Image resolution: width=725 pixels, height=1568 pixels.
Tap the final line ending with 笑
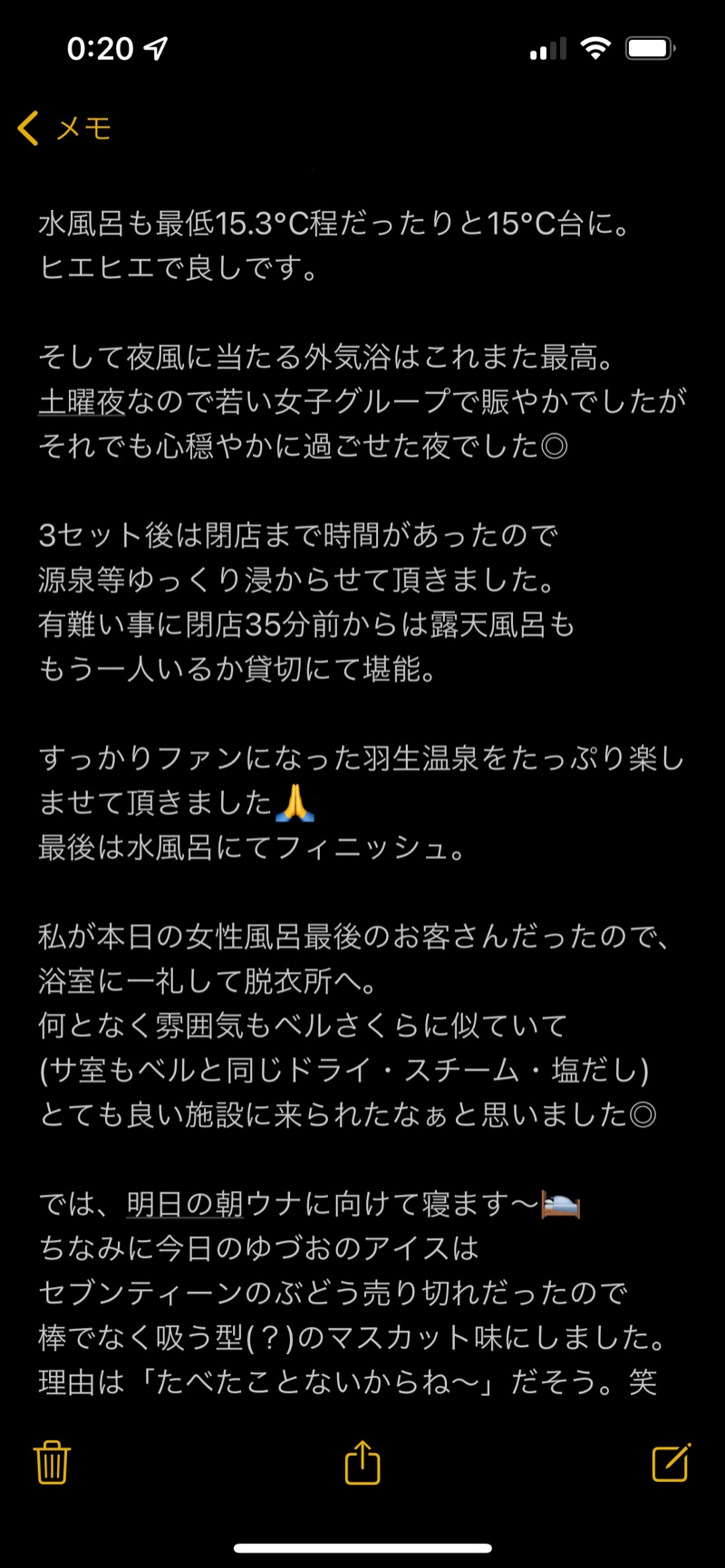coord(353,1381)
